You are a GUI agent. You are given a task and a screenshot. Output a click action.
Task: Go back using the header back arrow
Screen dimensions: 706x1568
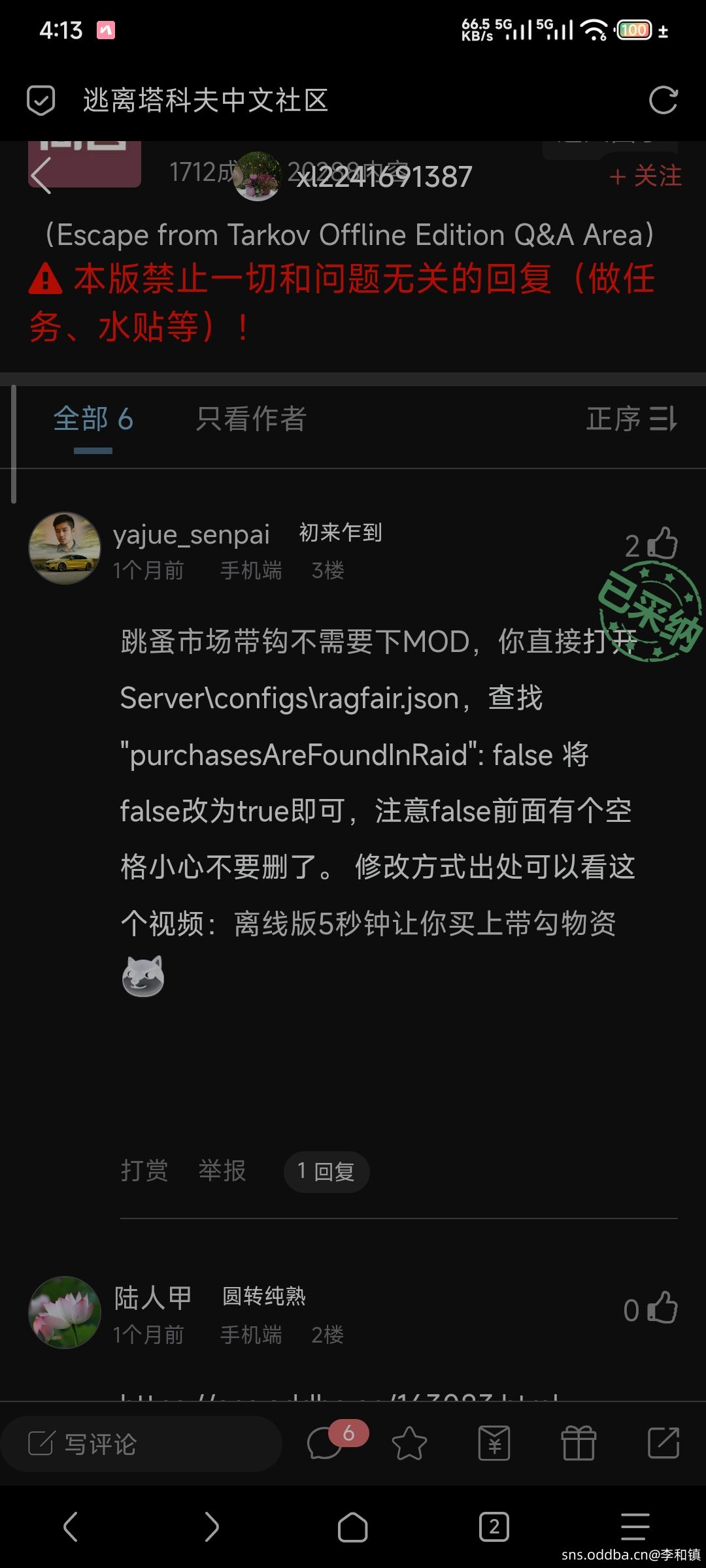coord(41,176)
